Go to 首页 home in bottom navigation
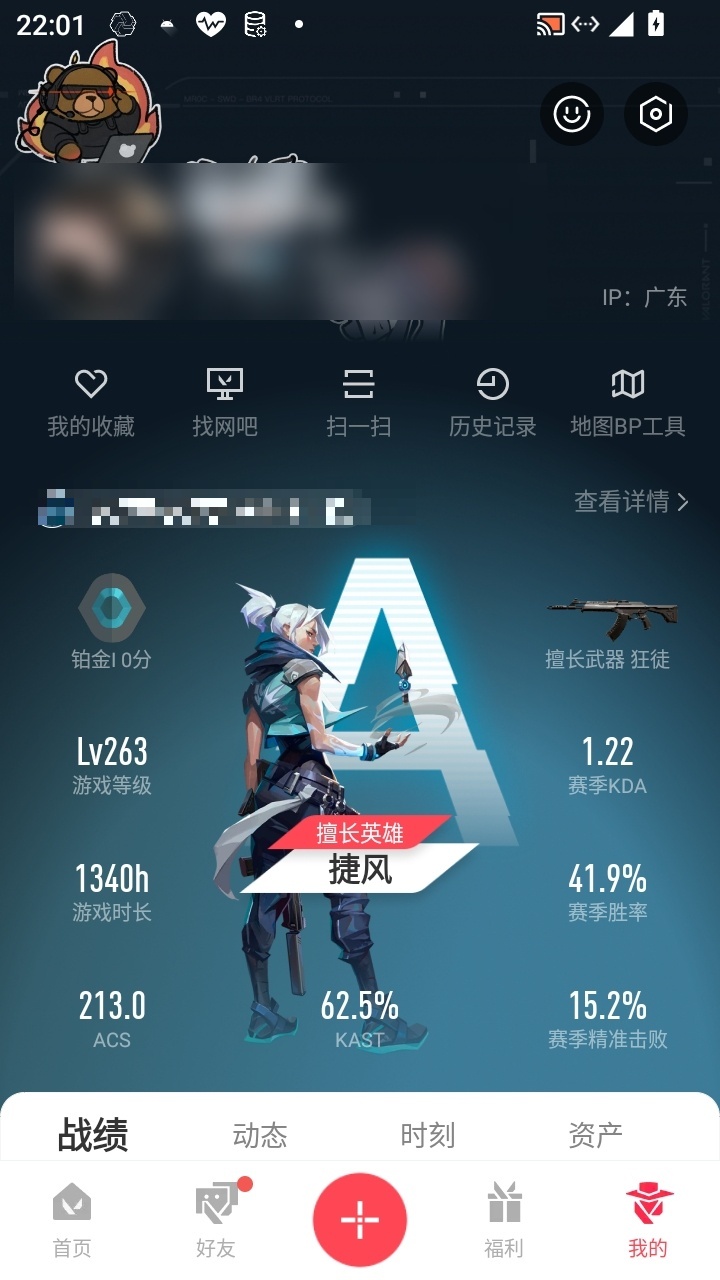The width and height of the screenshot is (720, 1280). tap(72, 1220)
